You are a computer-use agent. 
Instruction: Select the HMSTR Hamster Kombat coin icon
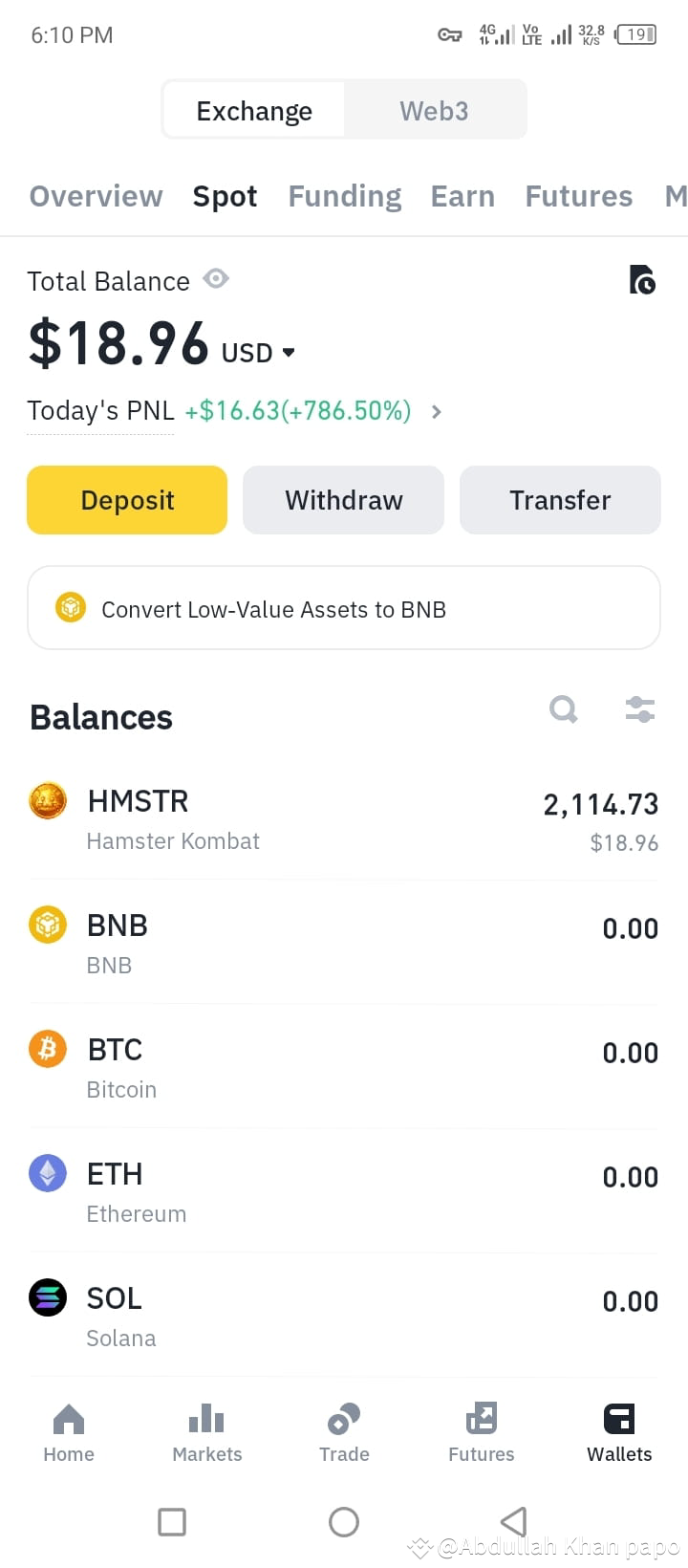click(x=48, y=800)
